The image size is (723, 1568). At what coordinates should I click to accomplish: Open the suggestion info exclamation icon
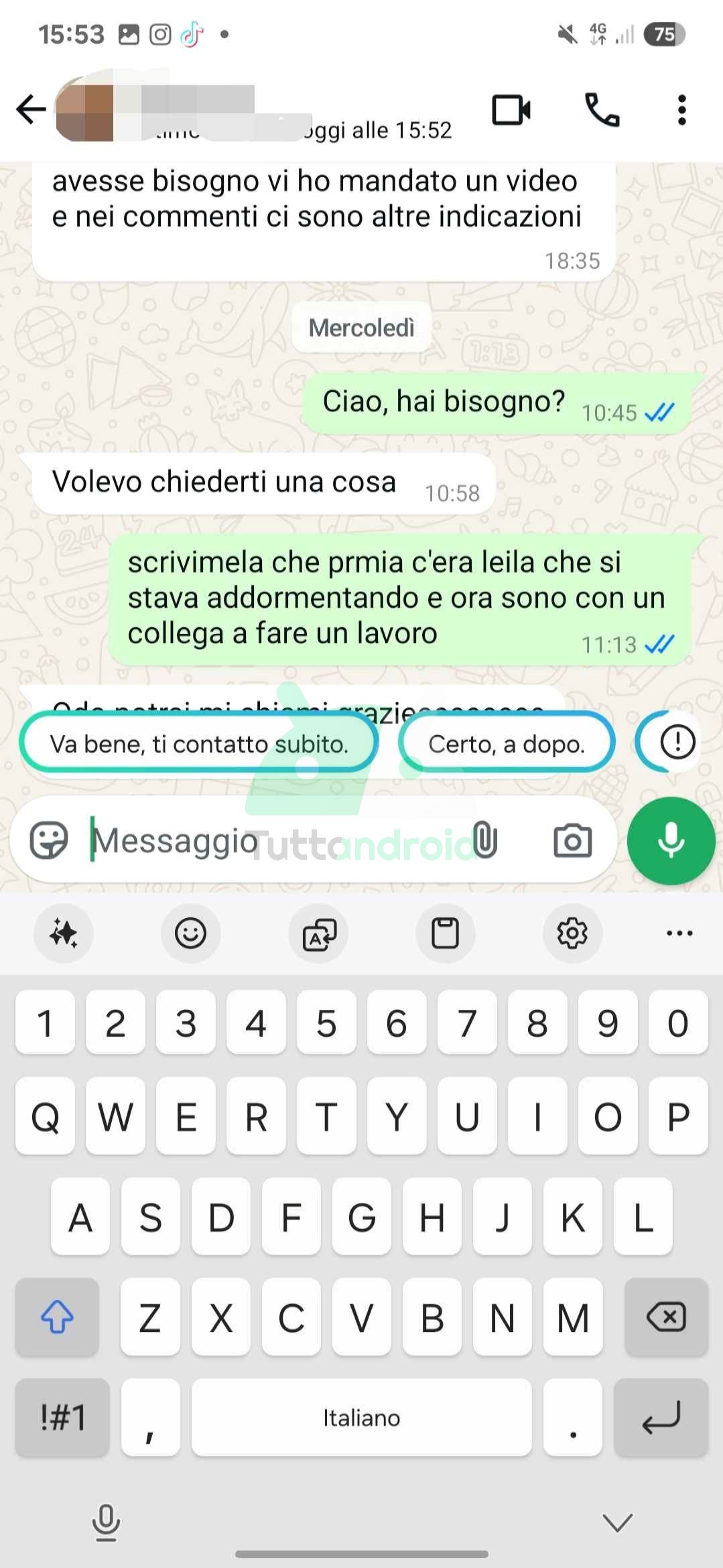(677, 742)
